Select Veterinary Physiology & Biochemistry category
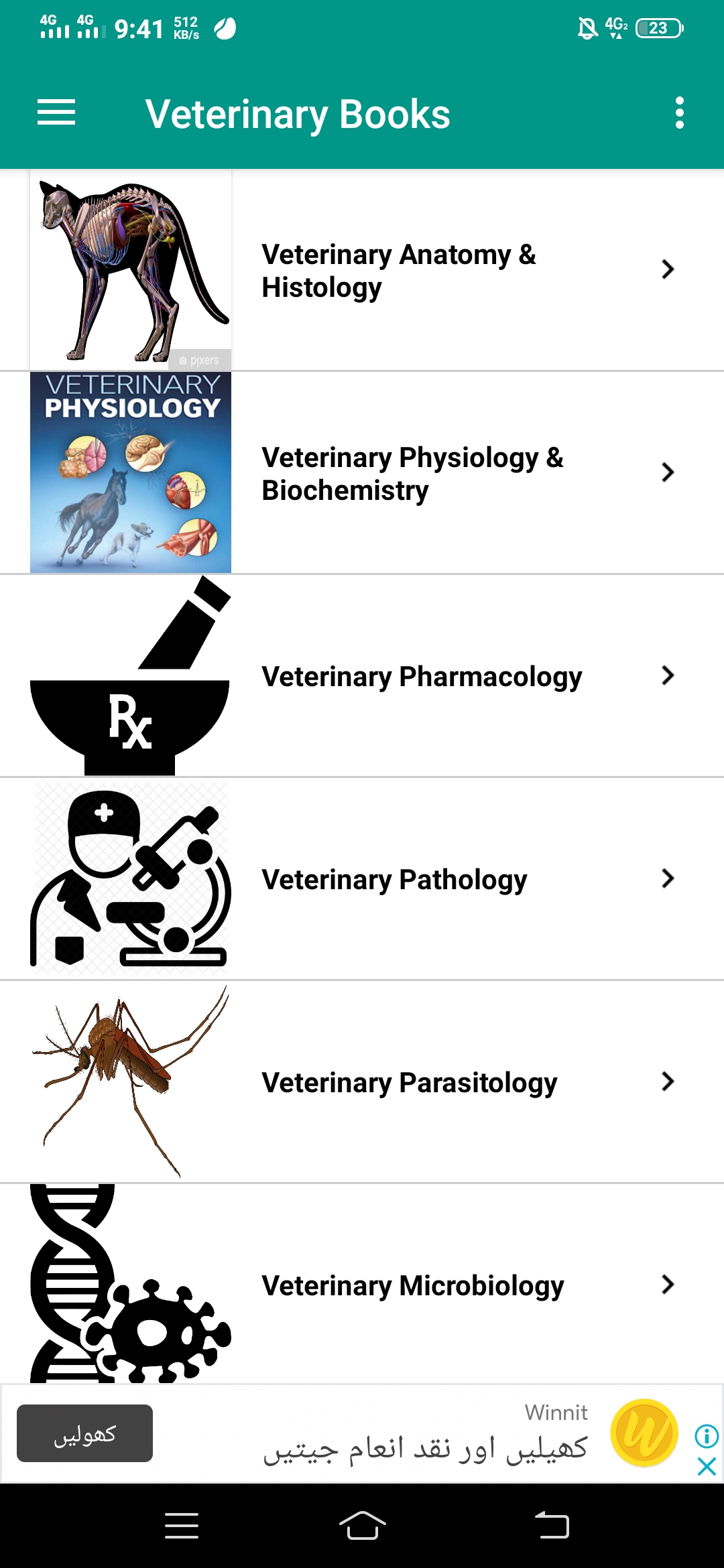Screen dimensions: 724x1568 pos(412,474)
